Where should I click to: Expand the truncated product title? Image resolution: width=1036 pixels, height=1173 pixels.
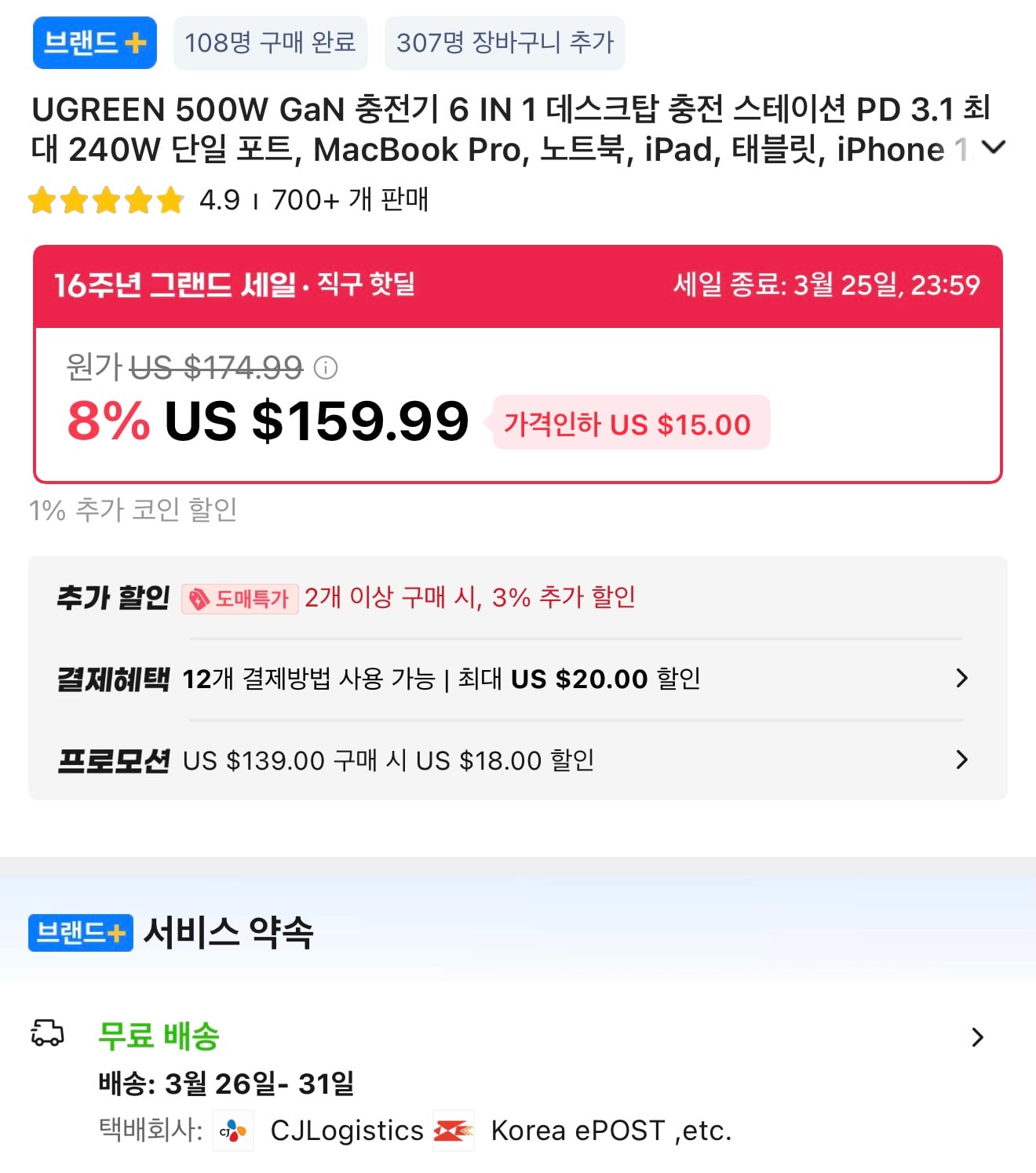[995, 145]
